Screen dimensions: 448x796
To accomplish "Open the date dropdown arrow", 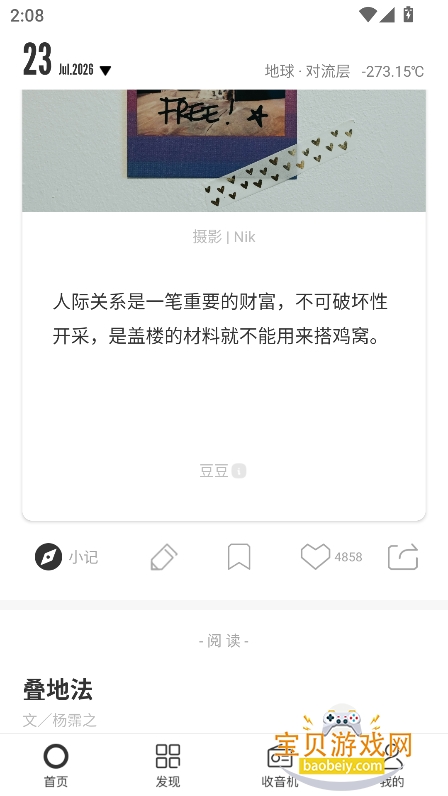I will tap(105, 71).
